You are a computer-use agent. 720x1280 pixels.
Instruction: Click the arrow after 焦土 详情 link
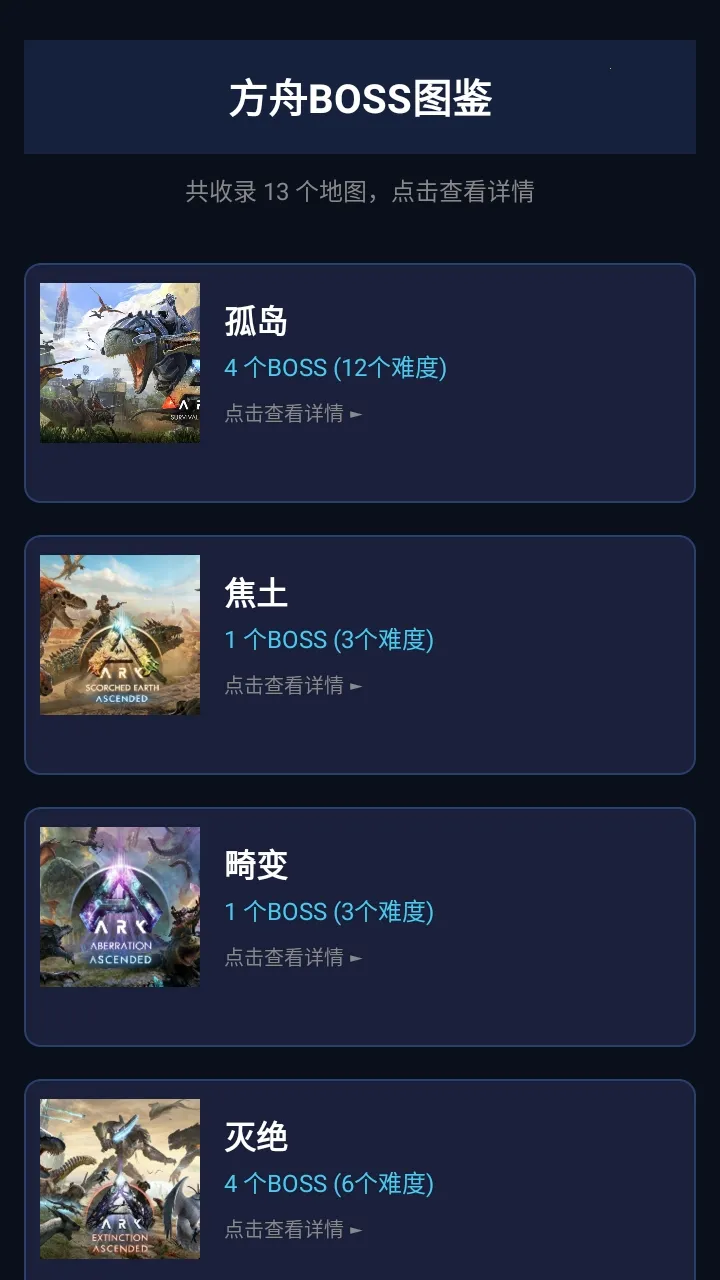(x=355, y=685)
